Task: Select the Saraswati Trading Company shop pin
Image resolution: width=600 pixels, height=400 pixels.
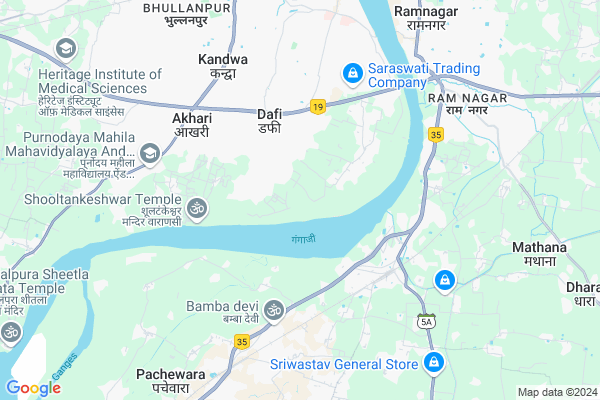Action: tap(352, 73)
